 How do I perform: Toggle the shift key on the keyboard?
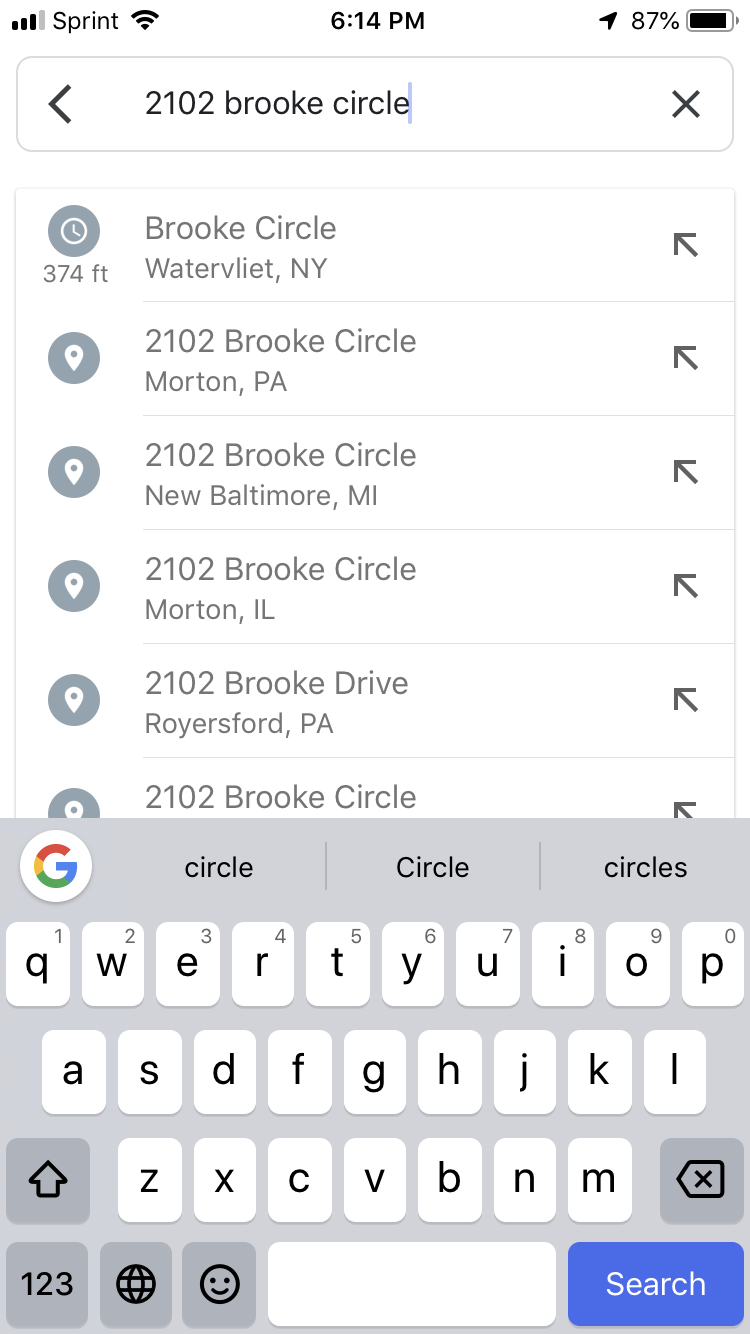click(x=47, y=1181)
